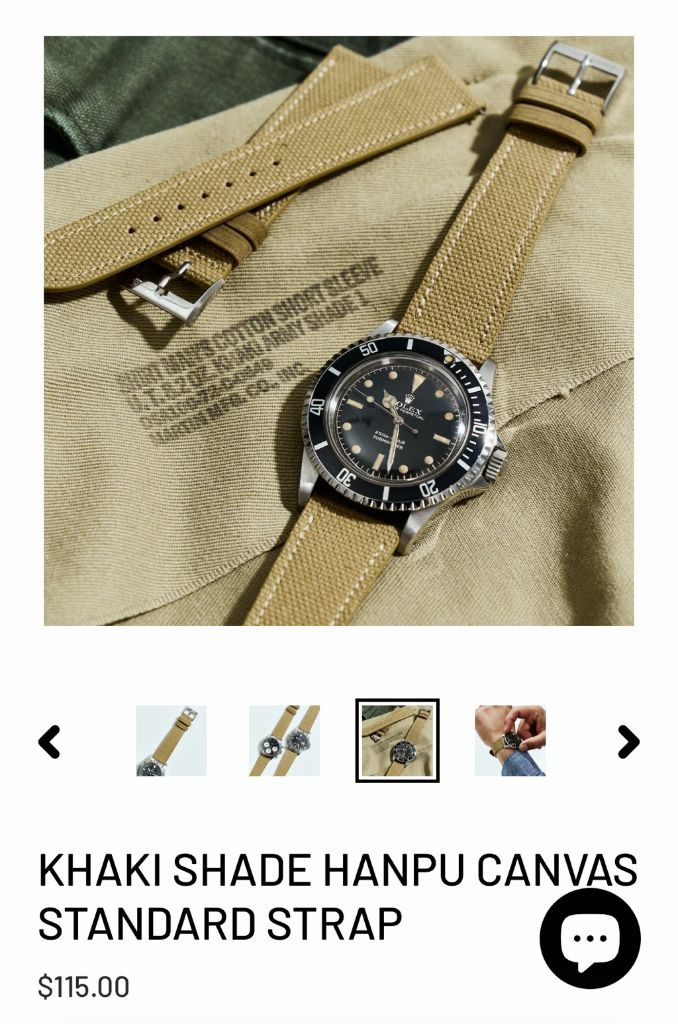Show the next product photo thumbnails
Image resolution: width=678 pixels, height=1024 pixels.
tap(628, 741)
